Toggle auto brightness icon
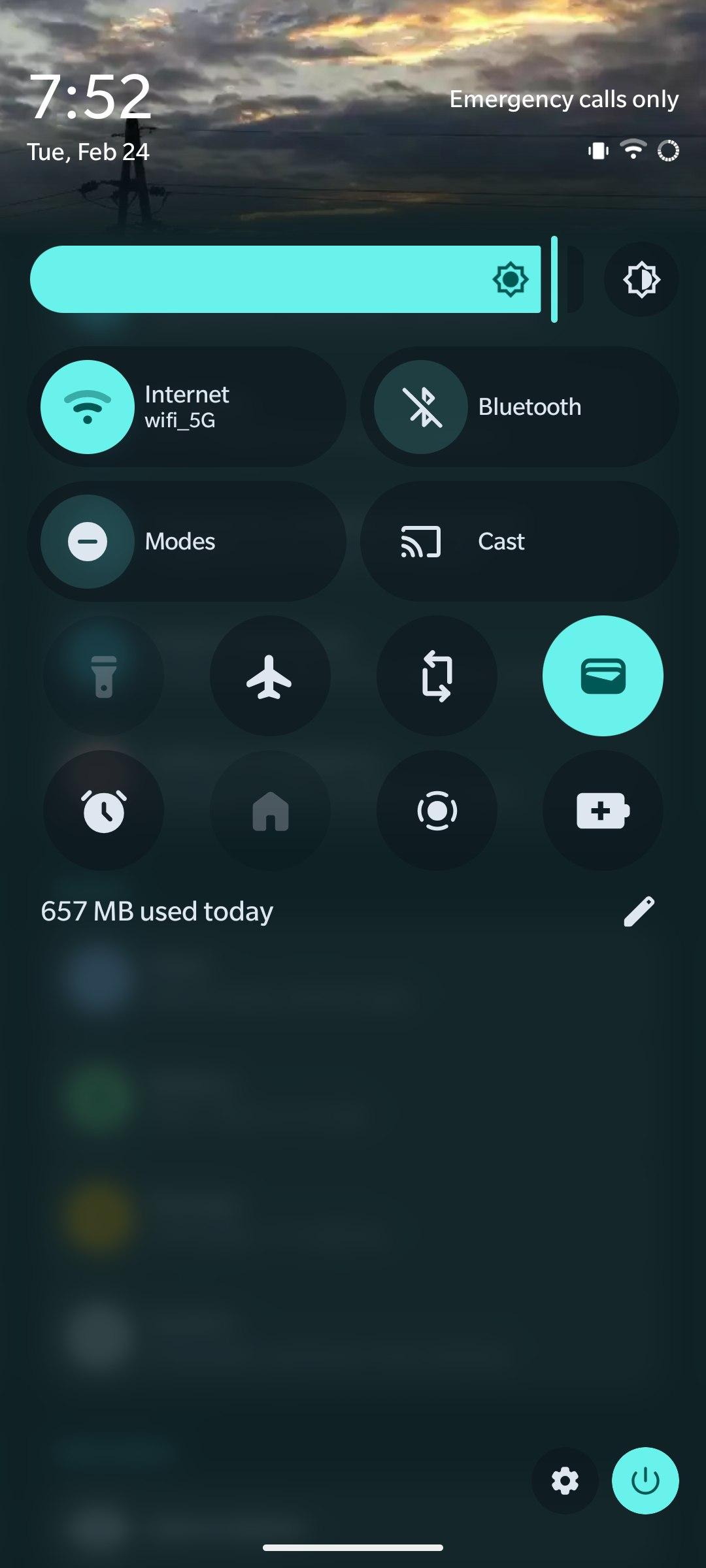This screenshot has width=706, height=1568. click(x=641, y=280)
